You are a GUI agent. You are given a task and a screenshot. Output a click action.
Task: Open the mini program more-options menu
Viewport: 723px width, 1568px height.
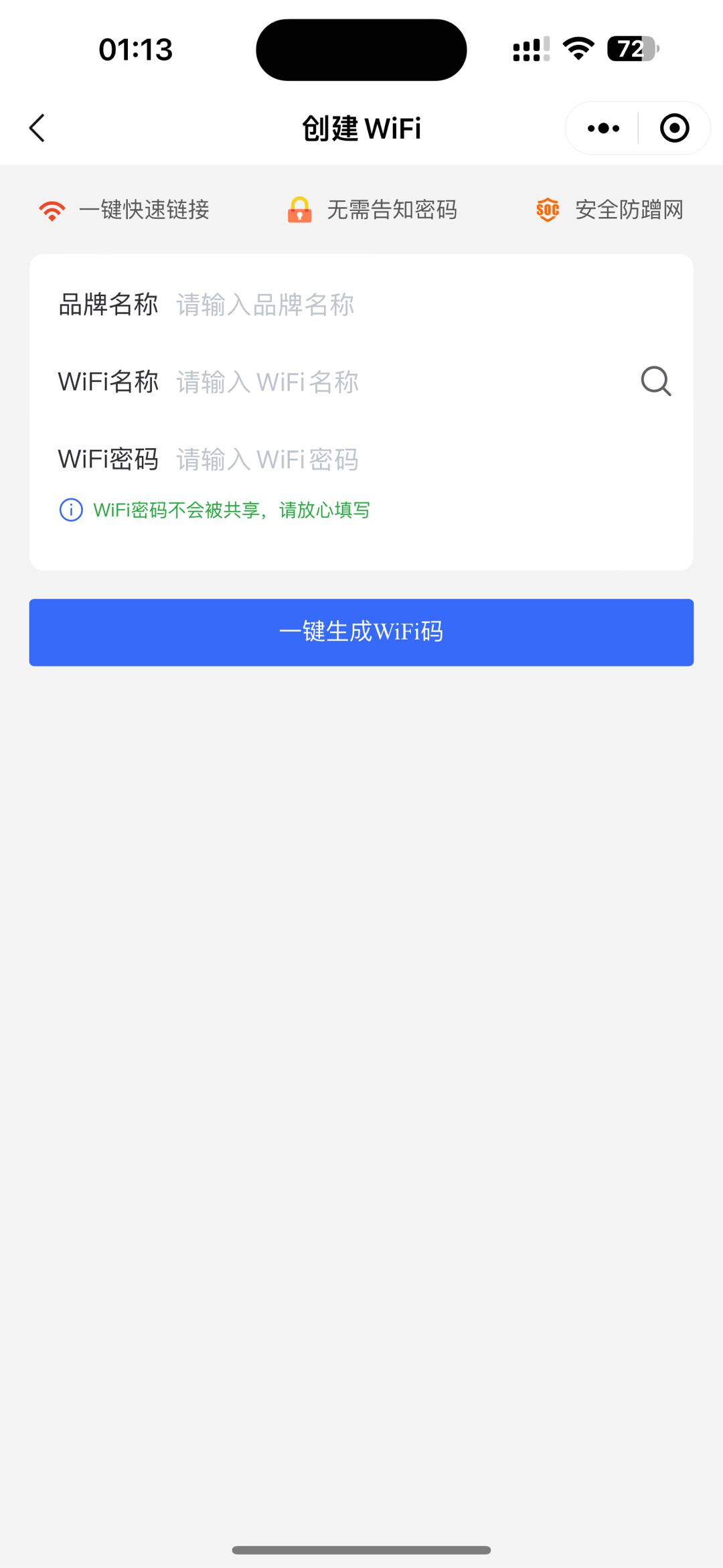(603, 128)
